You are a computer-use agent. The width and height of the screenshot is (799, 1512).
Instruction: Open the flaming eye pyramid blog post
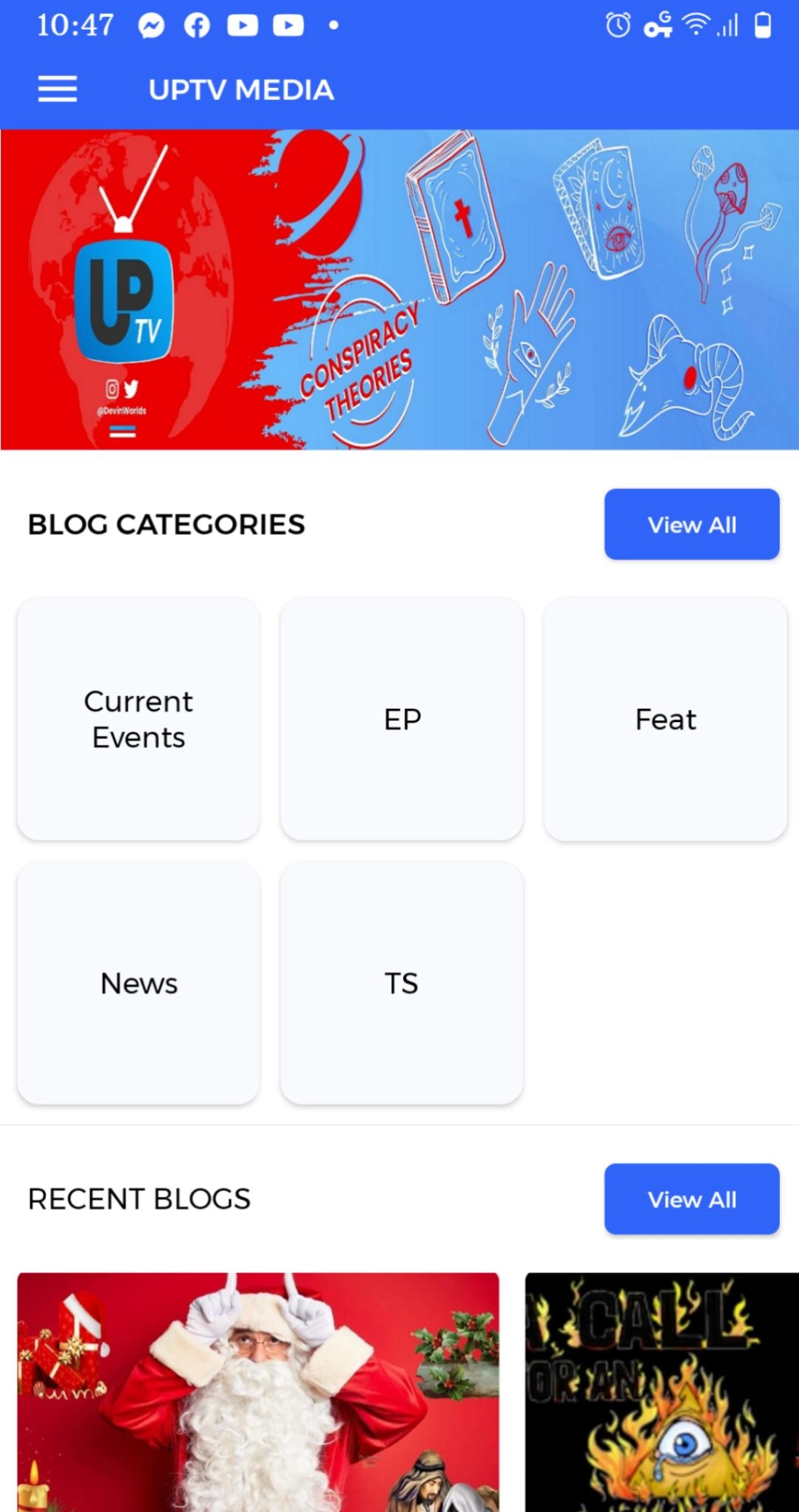click(x=662, y=1391)
